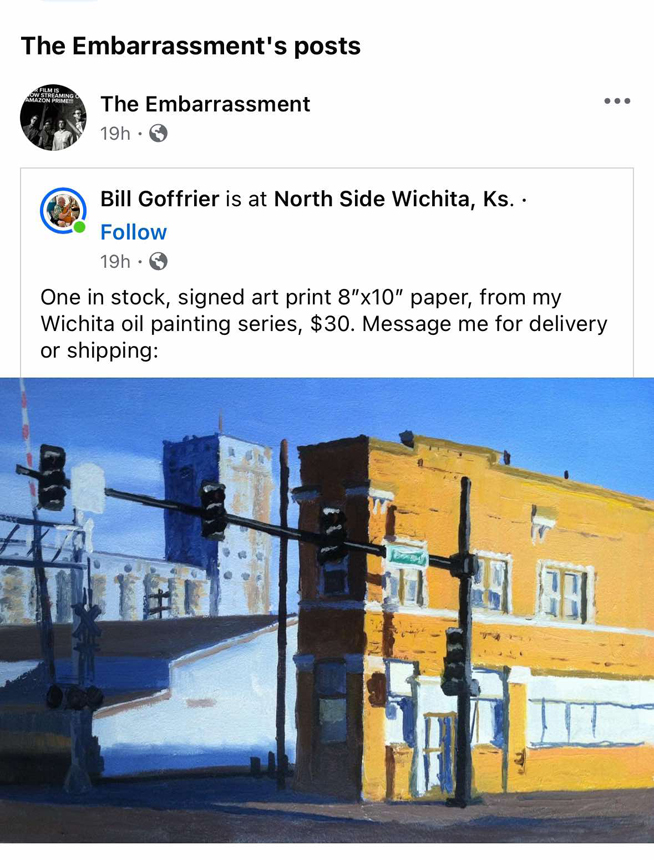View Bill Goffrier's avatar
Image resolution: width=654 pixels, height=860 pixels.
[x=62, y=211]
